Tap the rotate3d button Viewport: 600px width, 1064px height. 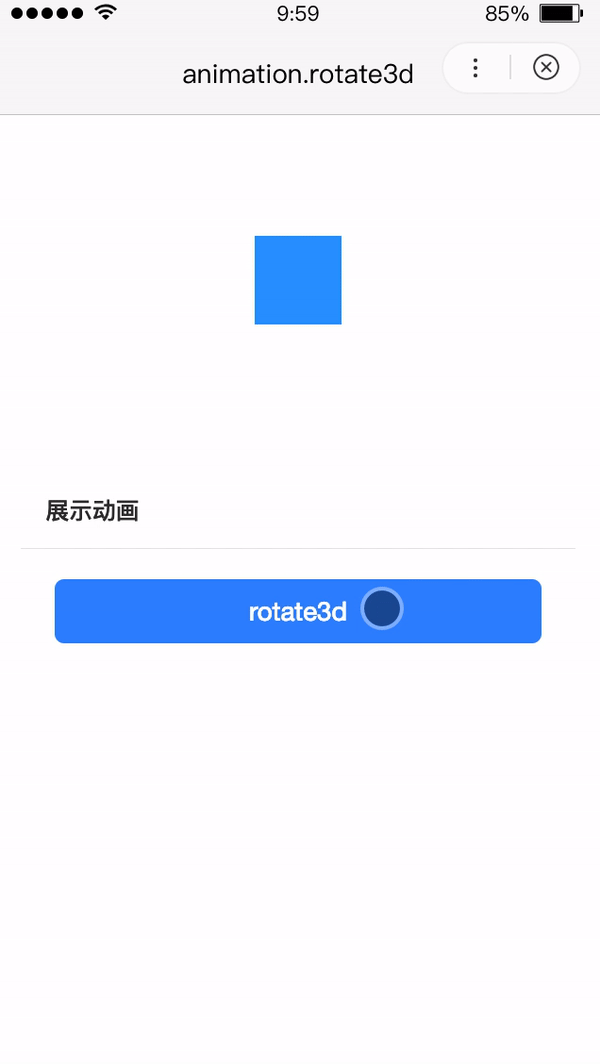pos(298,611)
